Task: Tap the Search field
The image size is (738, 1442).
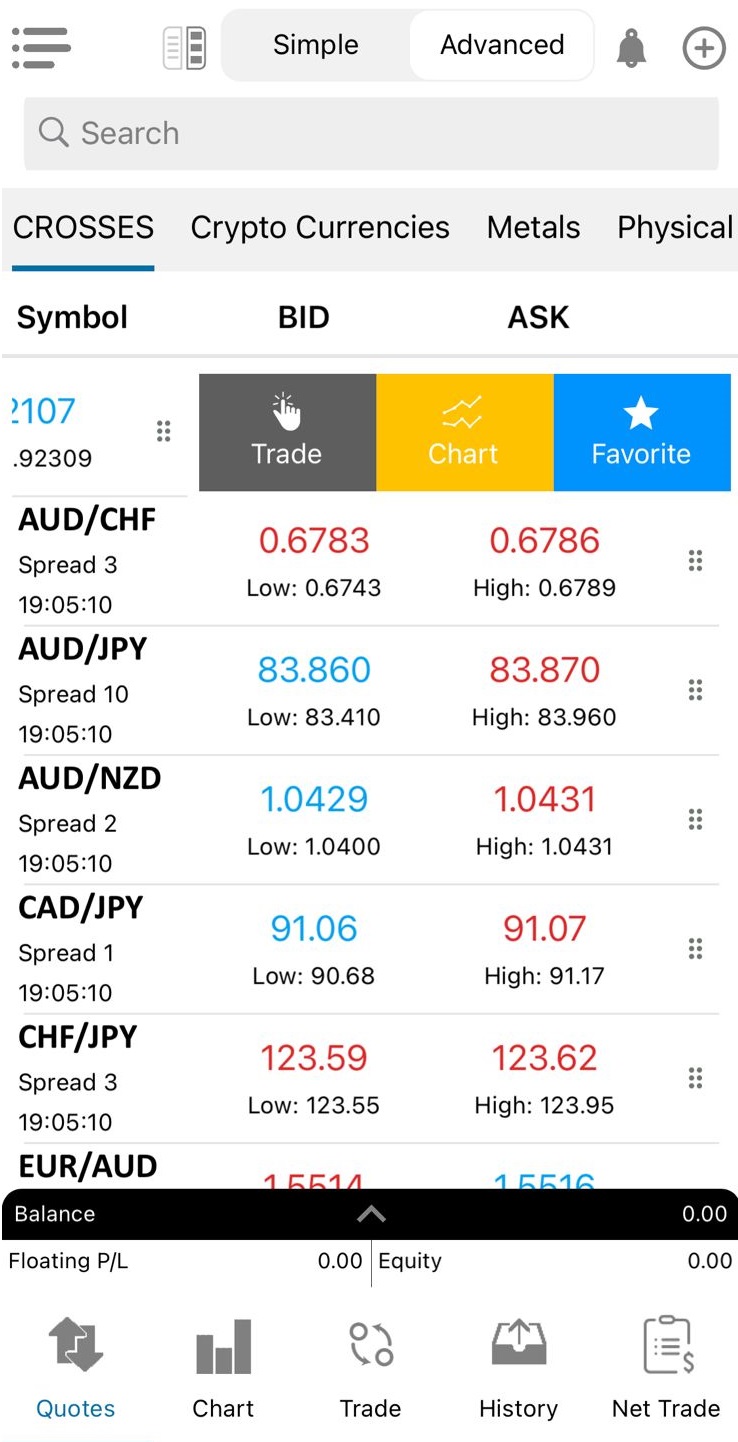Action: point(371,133)
